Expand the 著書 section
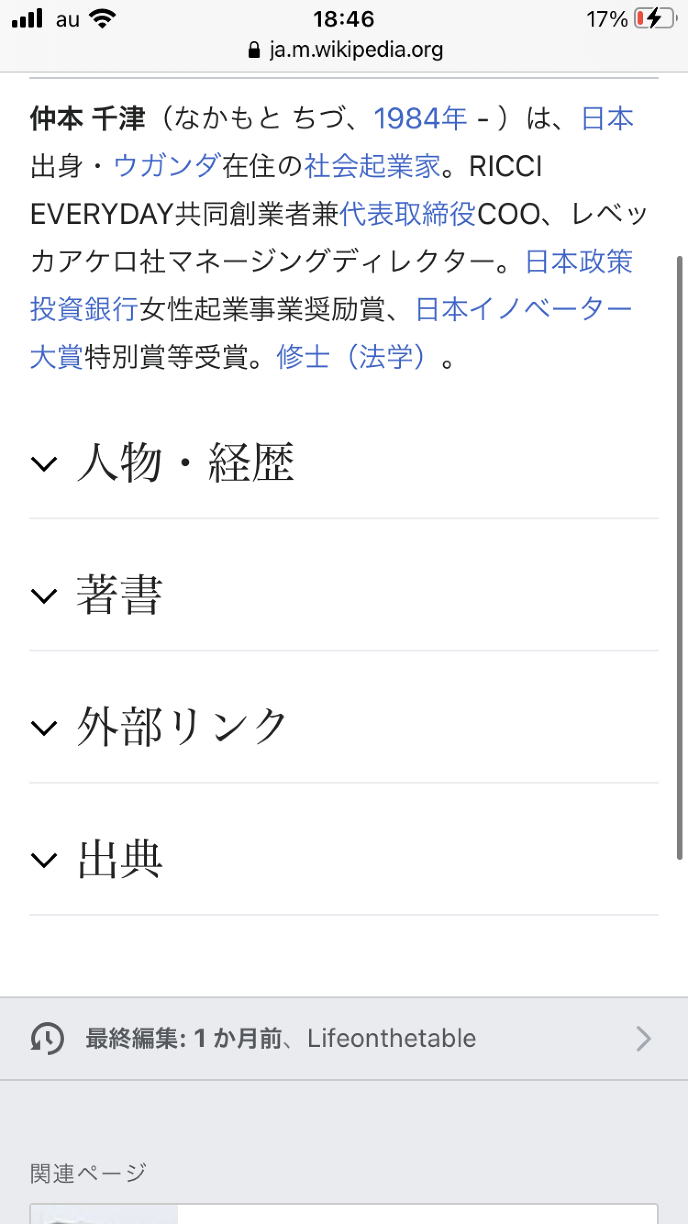Viewport: 688px width, 1224px height. [120, 596]
